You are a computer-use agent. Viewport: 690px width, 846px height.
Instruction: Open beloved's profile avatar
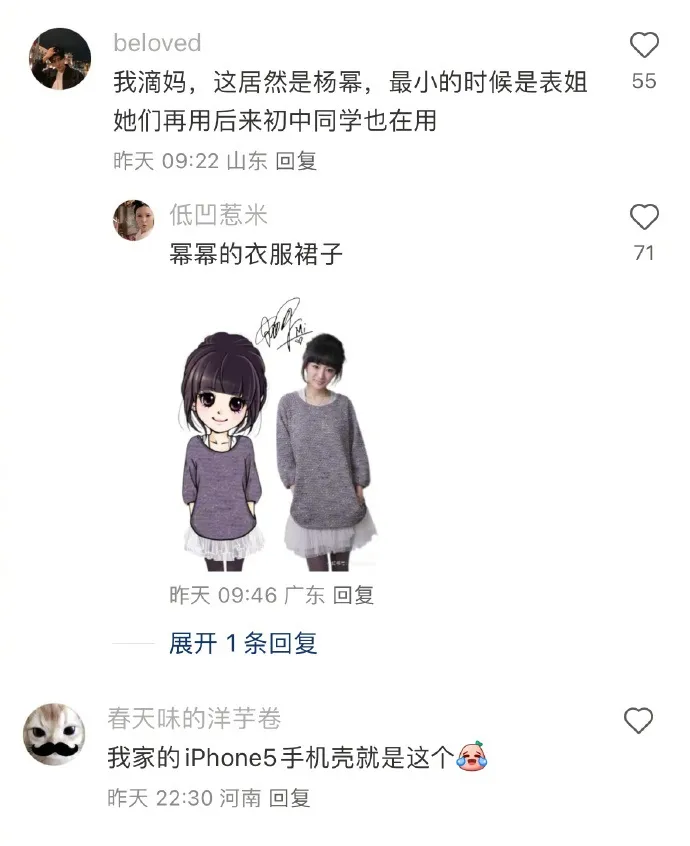coord(61,59)
